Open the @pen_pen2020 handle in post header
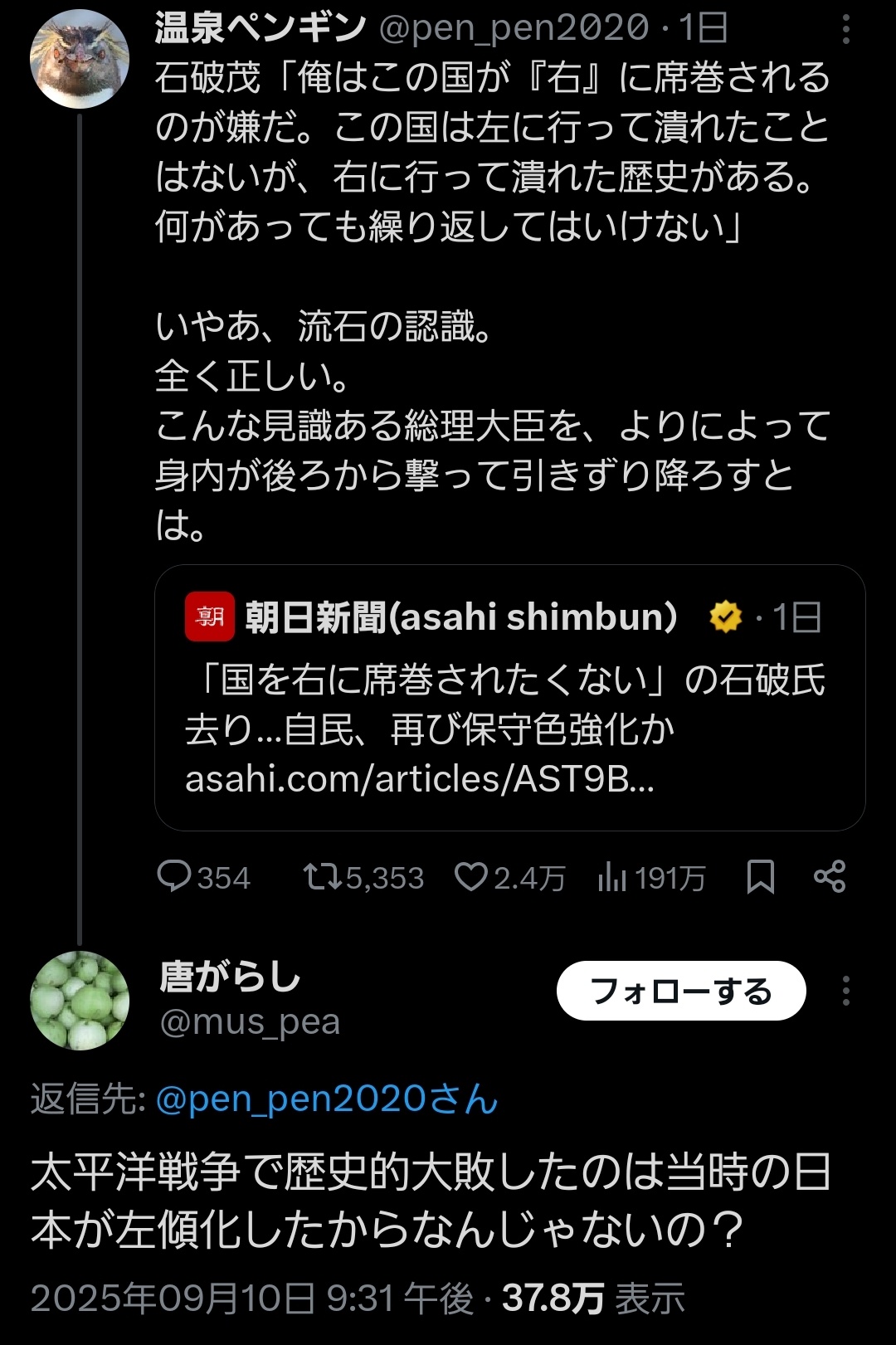The height and width of the screenshot is (1345, 896). coord(514,28)
